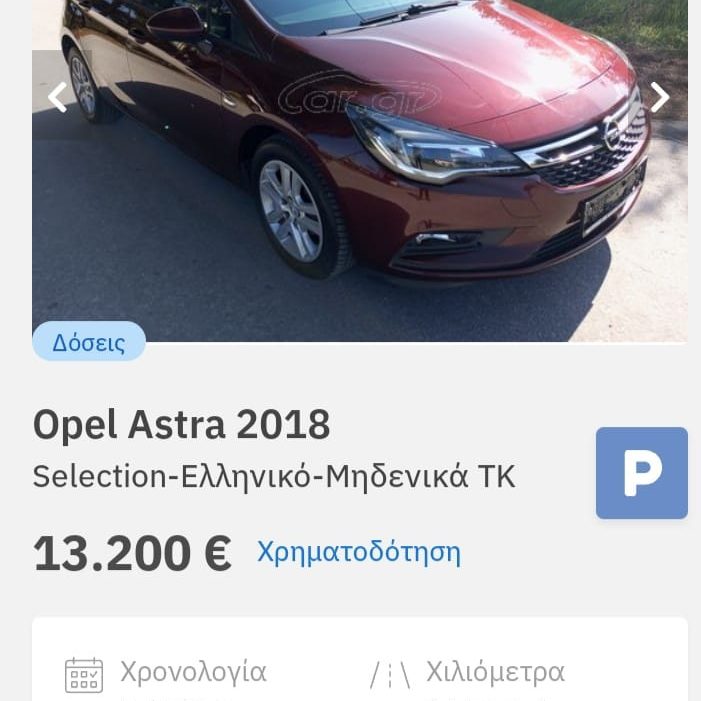Tap the Δόσεις installments badge
Image resolution: width=701 pixels, height=701 pixels.
tap(89, 342)
